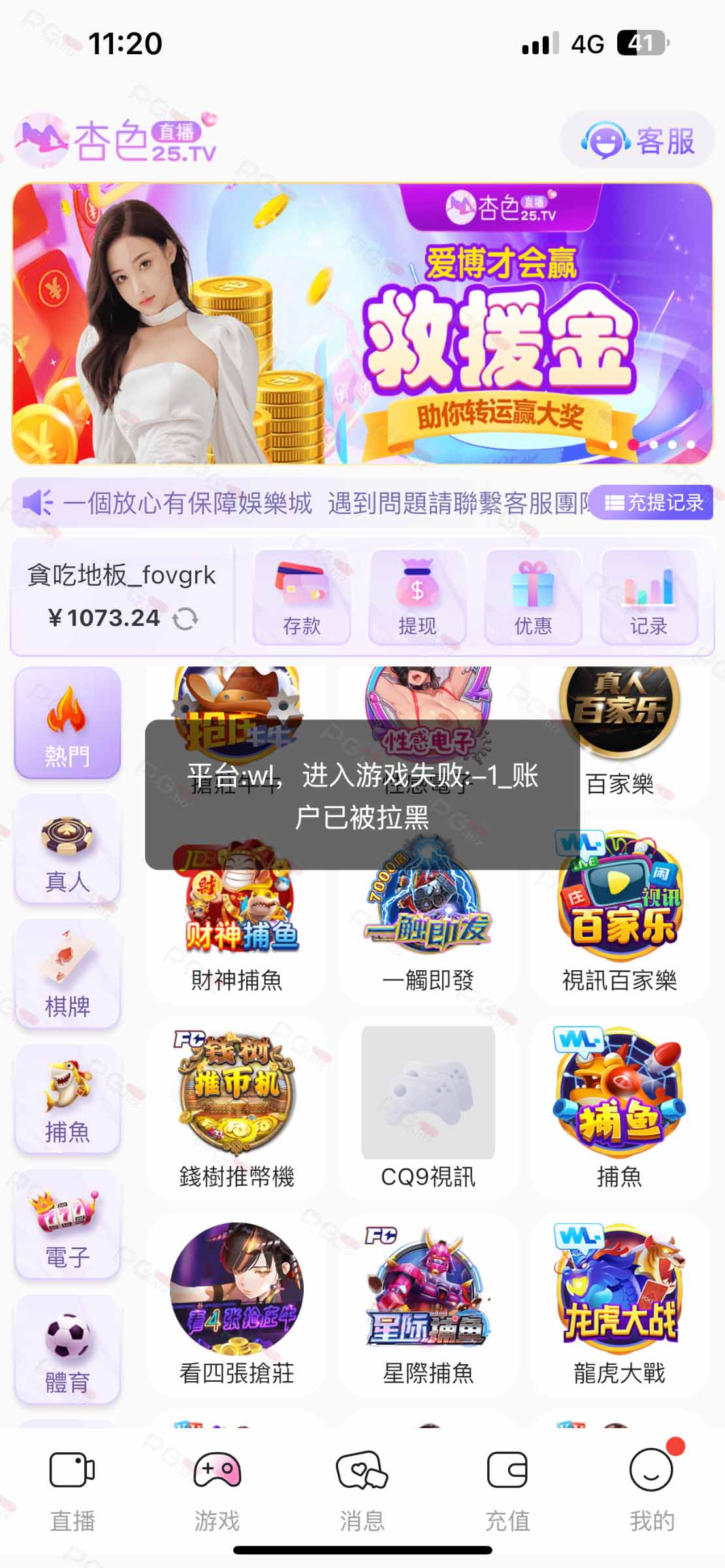Open 存款 deposit

[x=301, y=597]
